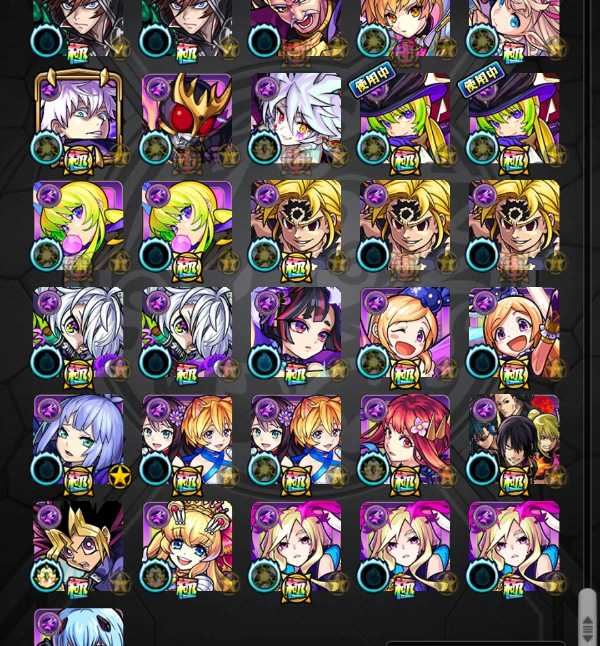The height and width of the screenshot is (646, 600).
Task: Select the spiky blonde-and-black haired monster
Action: tap(78, 547)
